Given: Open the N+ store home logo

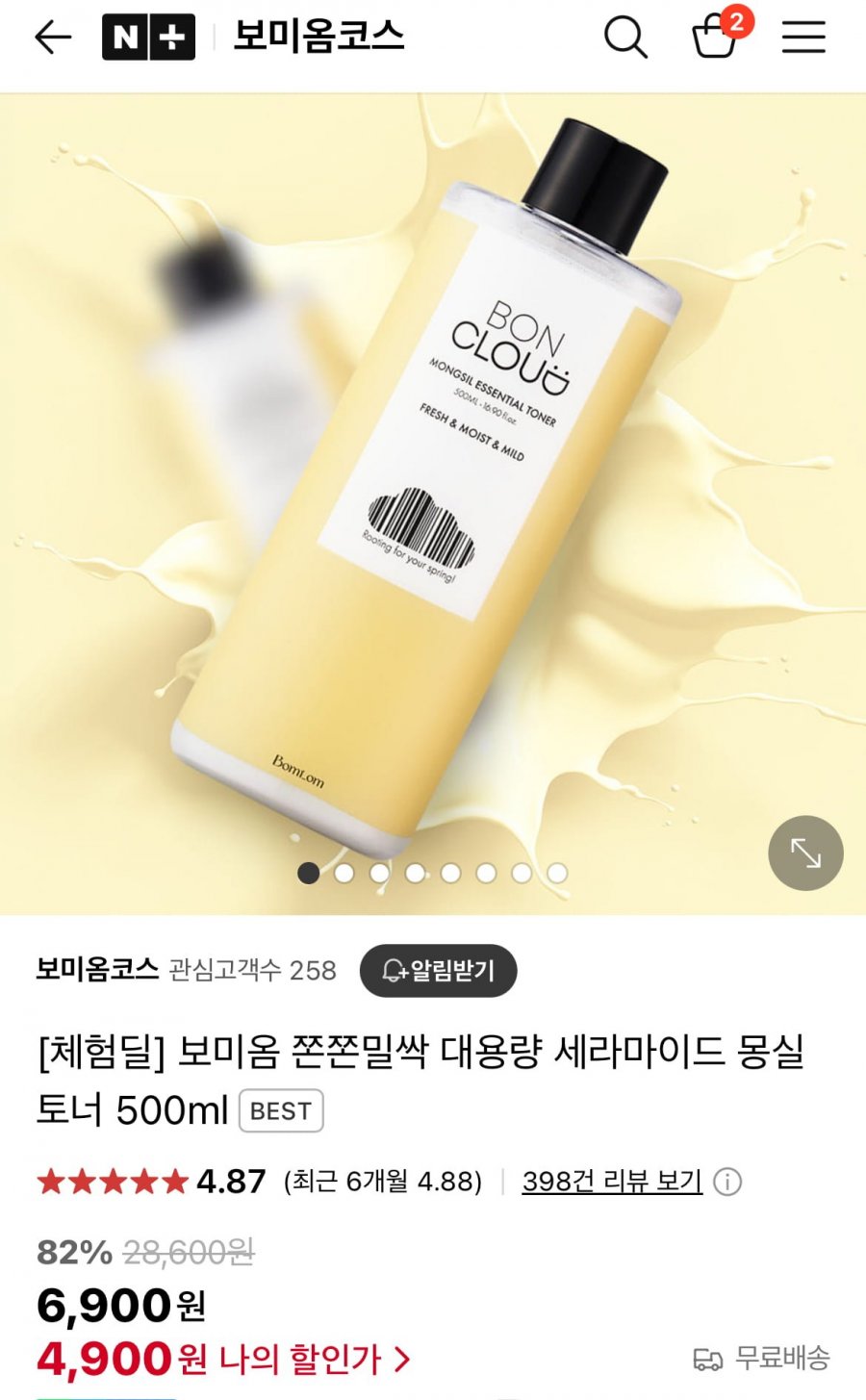Looking at the screenshot, I should tap(148, 38).
